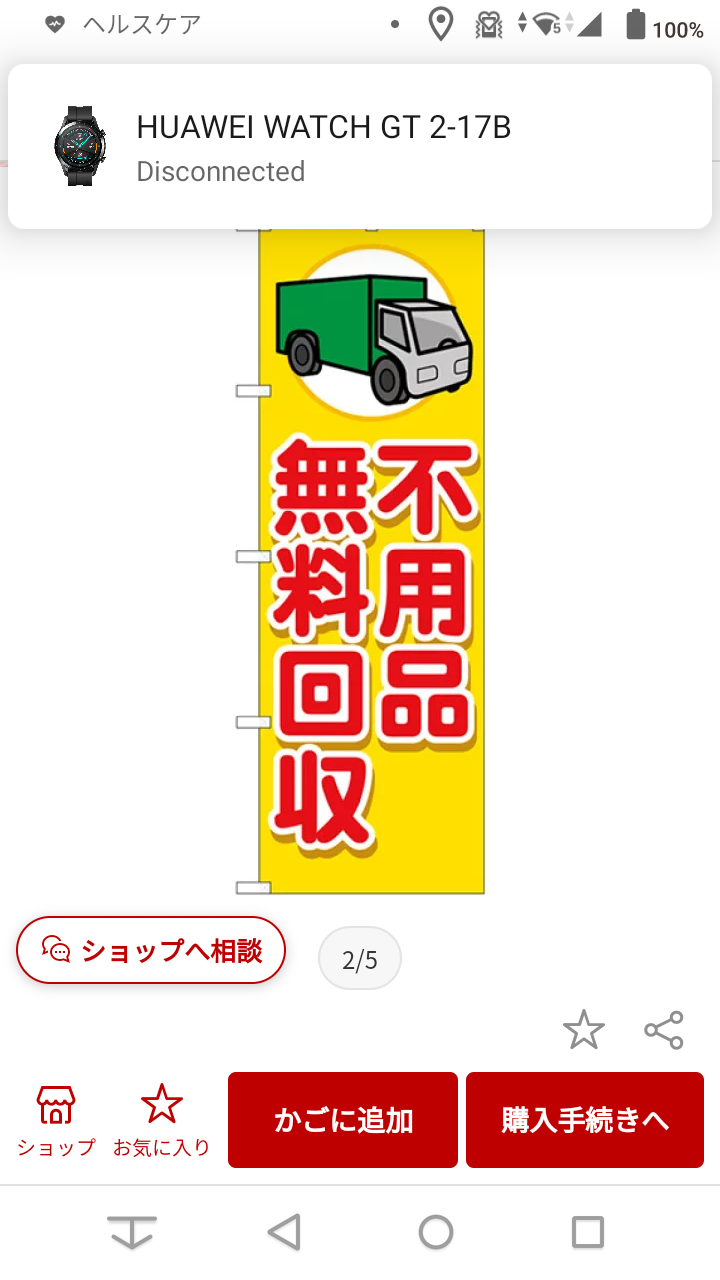
Task: Tap お気に入り at the bottom bar
Action: [x=161, y=1120]
